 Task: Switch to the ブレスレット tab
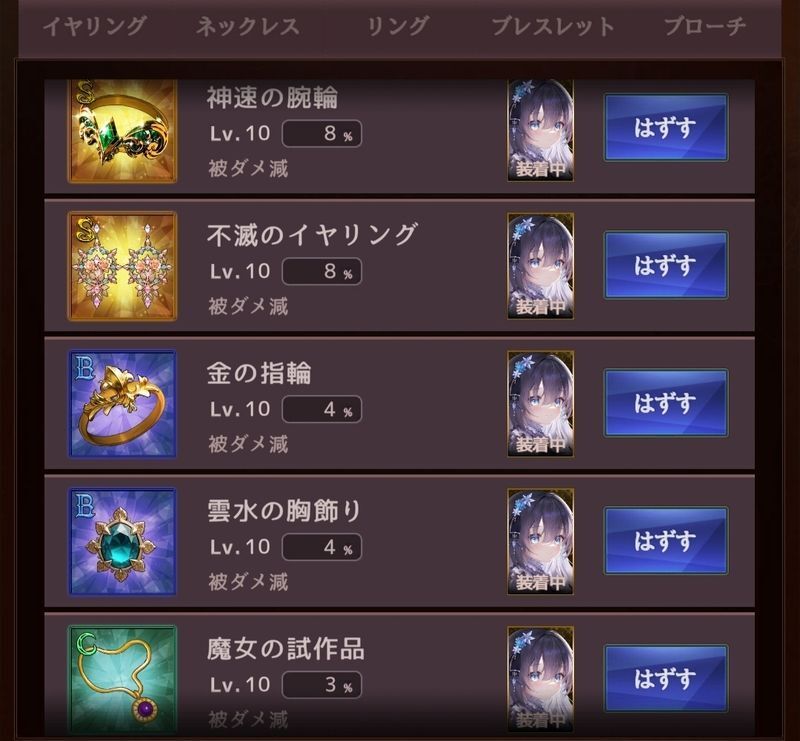click(x=552, y=27)
